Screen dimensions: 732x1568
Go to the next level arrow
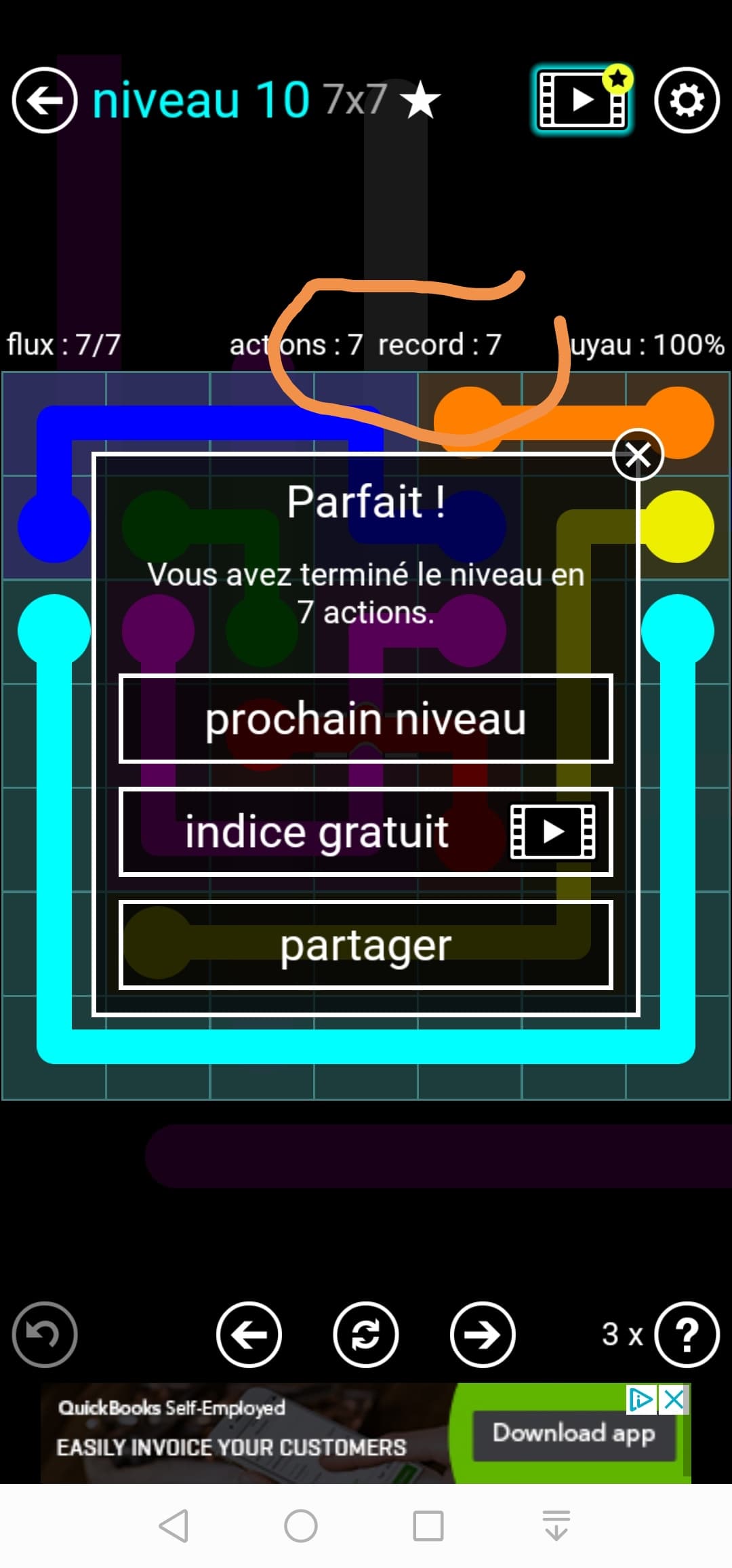[x=483, y=1335]
